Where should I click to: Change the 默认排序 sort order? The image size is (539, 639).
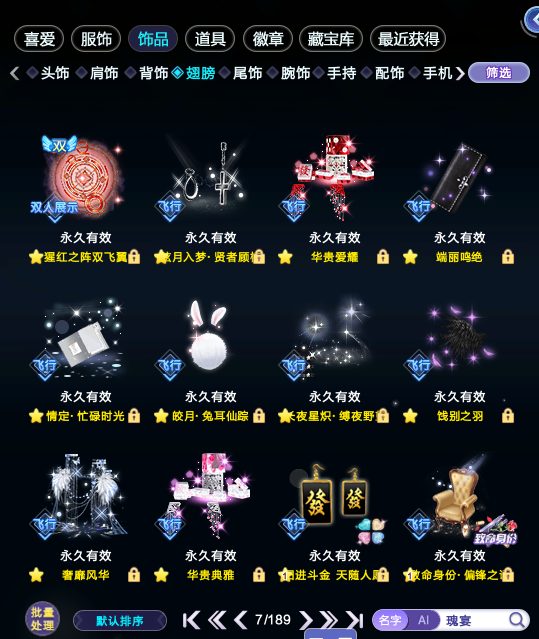coord(120,621)
